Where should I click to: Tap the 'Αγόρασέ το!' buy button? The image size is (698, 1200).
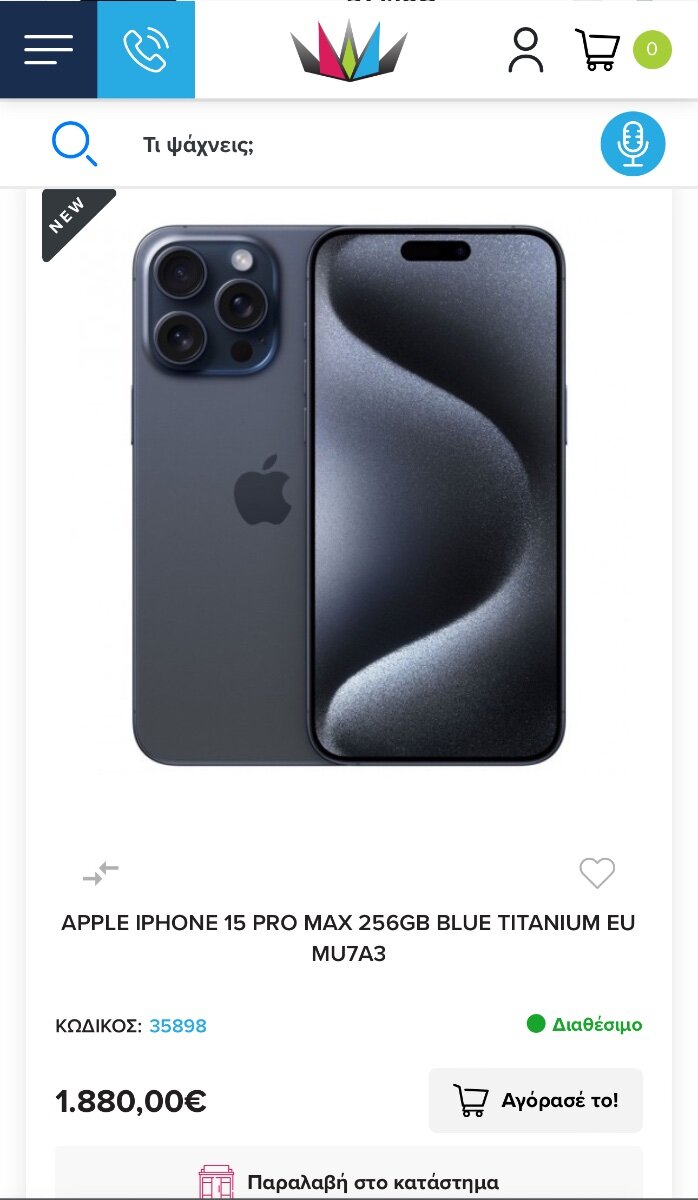(536, 1100)
